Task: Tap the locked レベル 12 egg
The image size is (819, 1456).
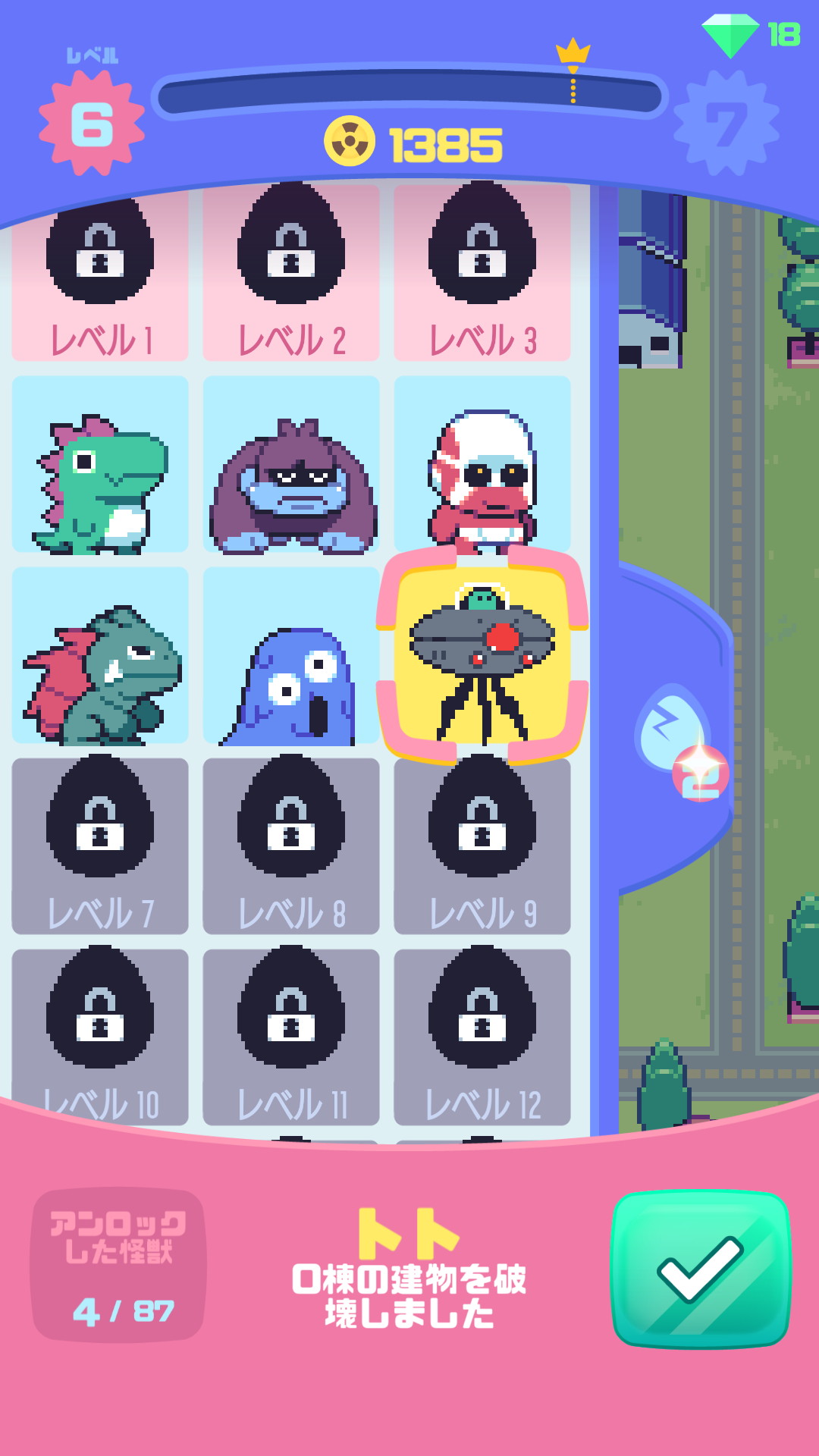Action: [482, 1037]
